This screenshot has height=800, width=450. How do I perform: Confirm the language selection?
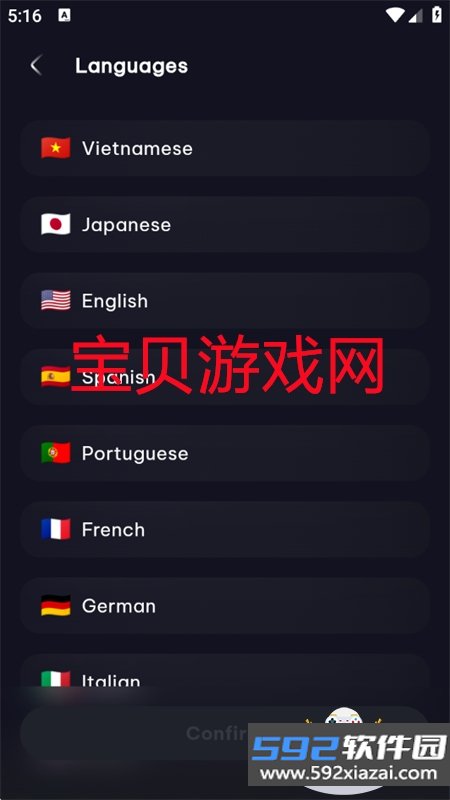click(225, 733)
